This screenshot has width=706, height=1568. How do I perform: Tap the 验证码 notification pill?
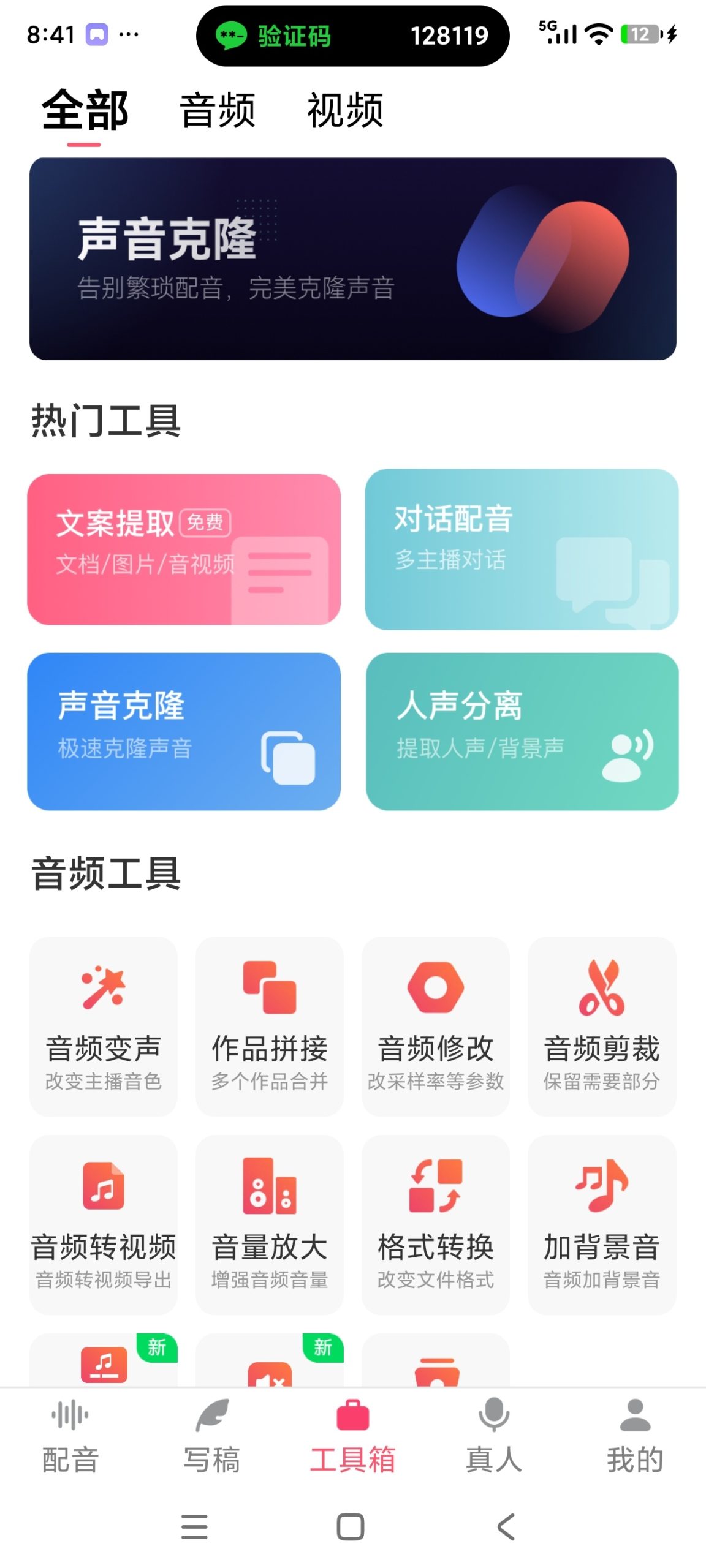tap(353, 37)
